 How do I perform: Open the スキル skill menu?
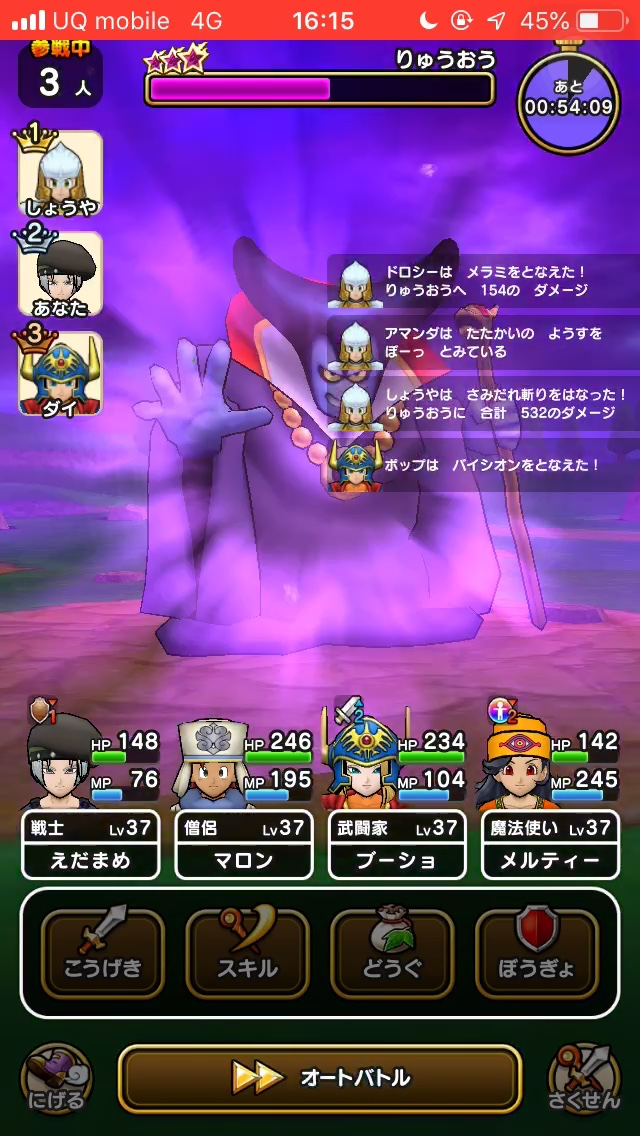(247, 954)
